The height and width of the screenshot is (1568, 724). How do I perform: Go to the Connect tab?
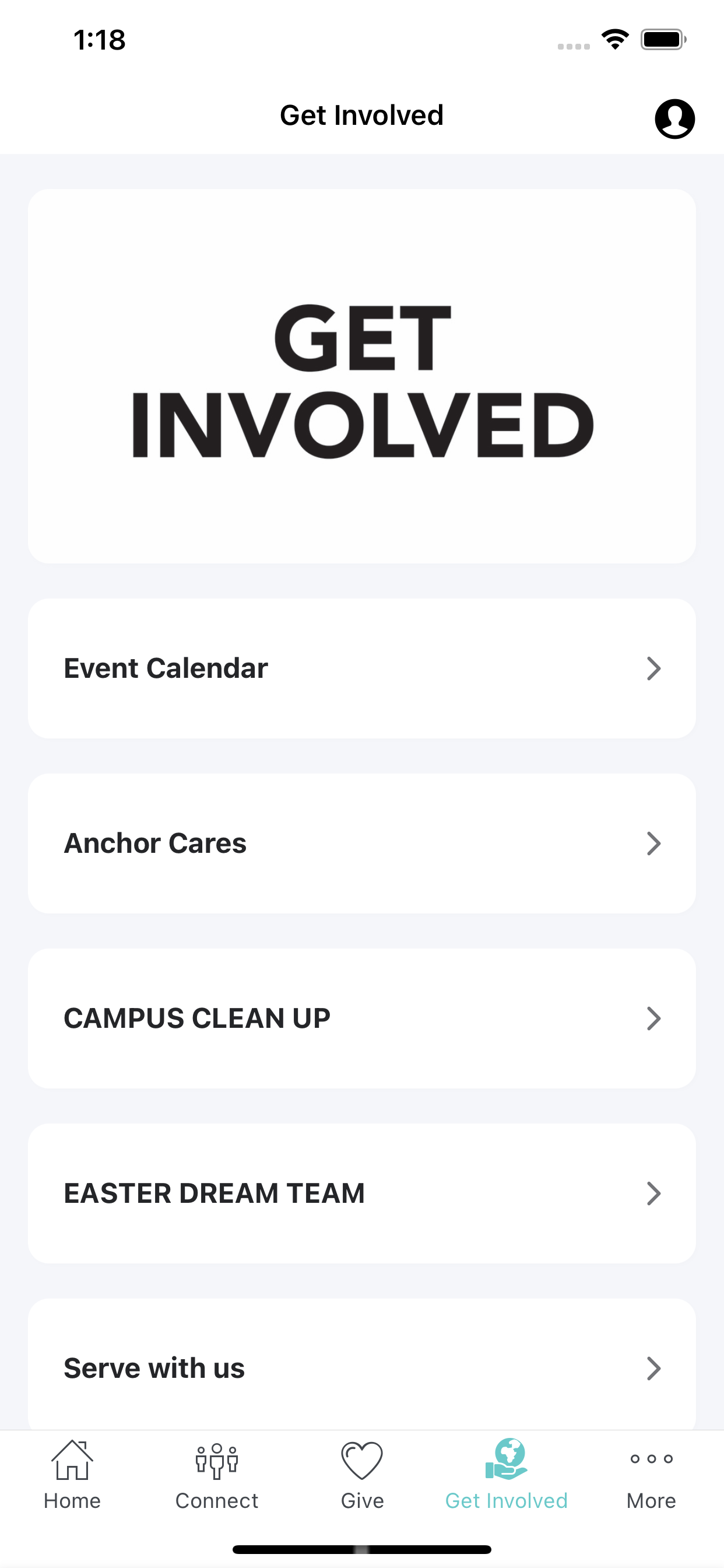(x=217, y=1475)
